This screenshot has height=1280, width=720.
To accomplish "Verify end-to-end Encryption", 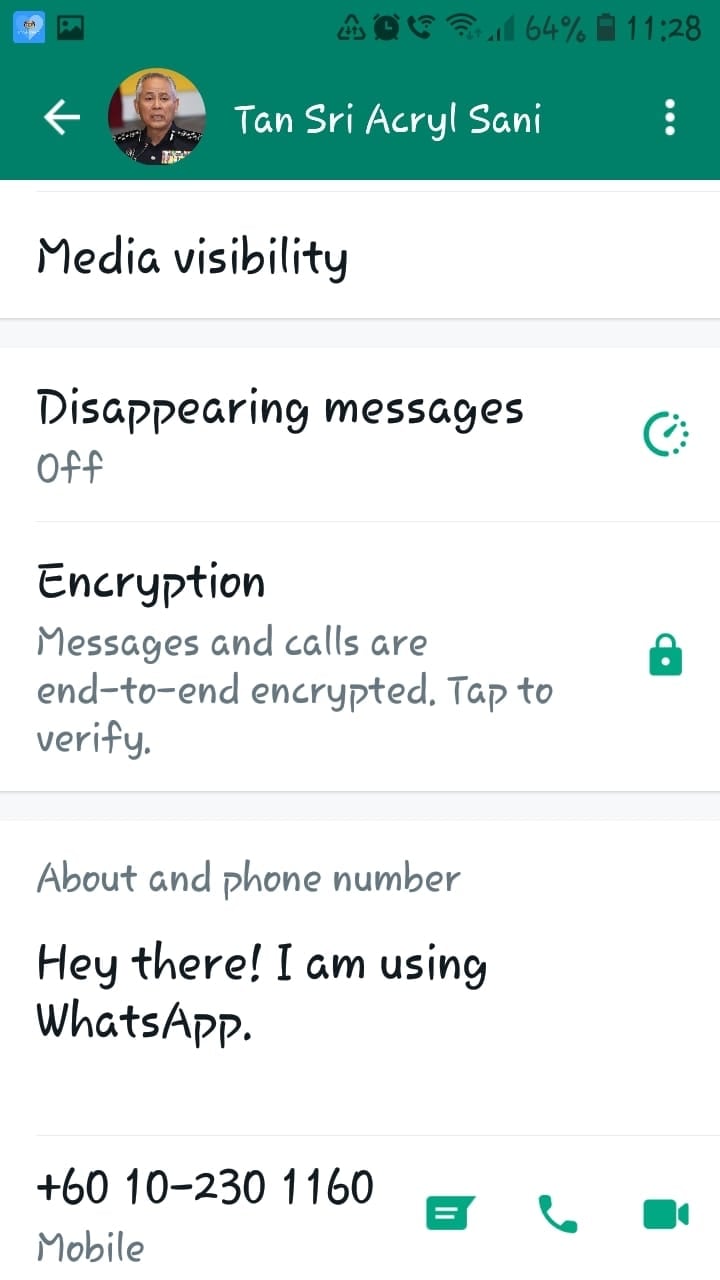I will point(360,657).
